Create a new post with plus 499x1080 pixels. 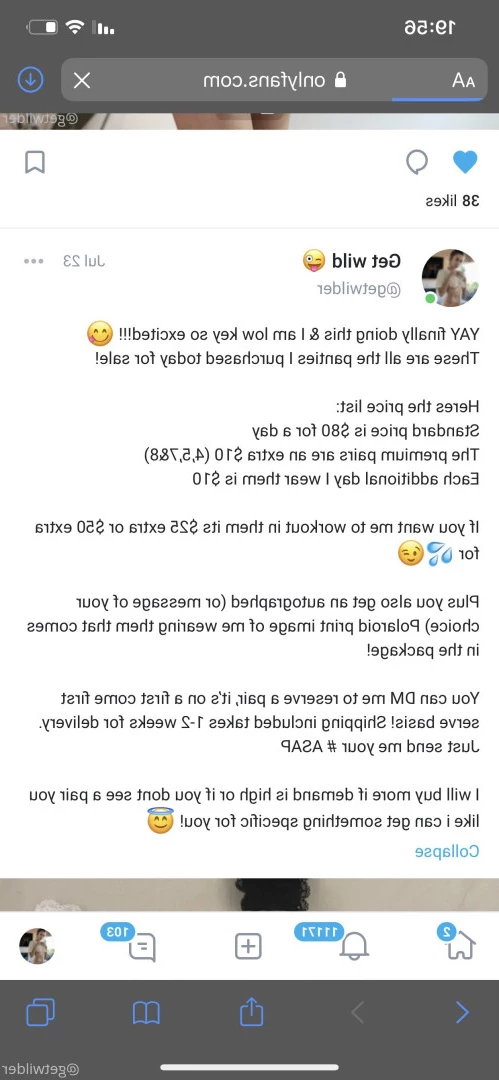pos(248,946)
